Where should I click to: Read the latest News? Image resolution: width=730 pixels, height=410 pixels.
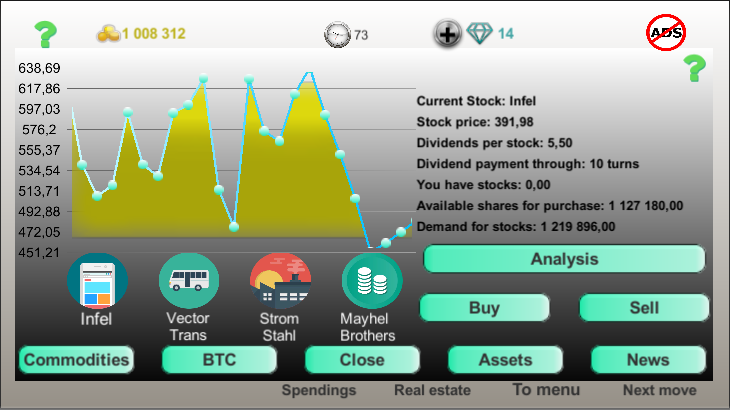[648, 360]
